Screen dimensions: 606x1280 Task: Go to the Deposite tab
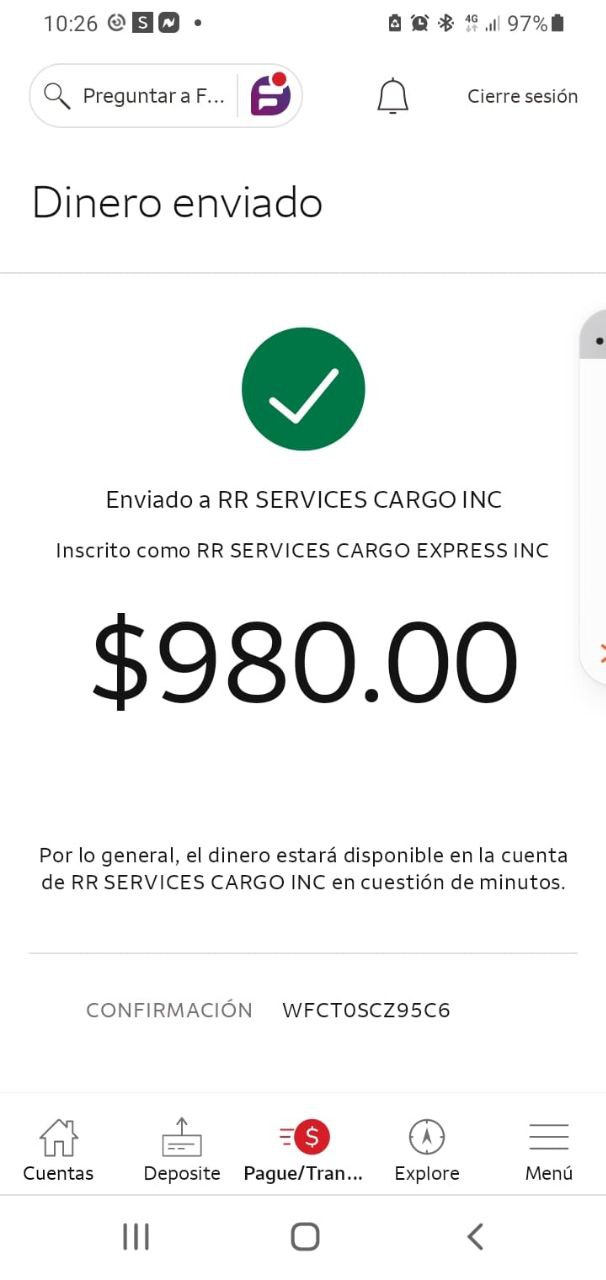click(x=182, y=1150)
